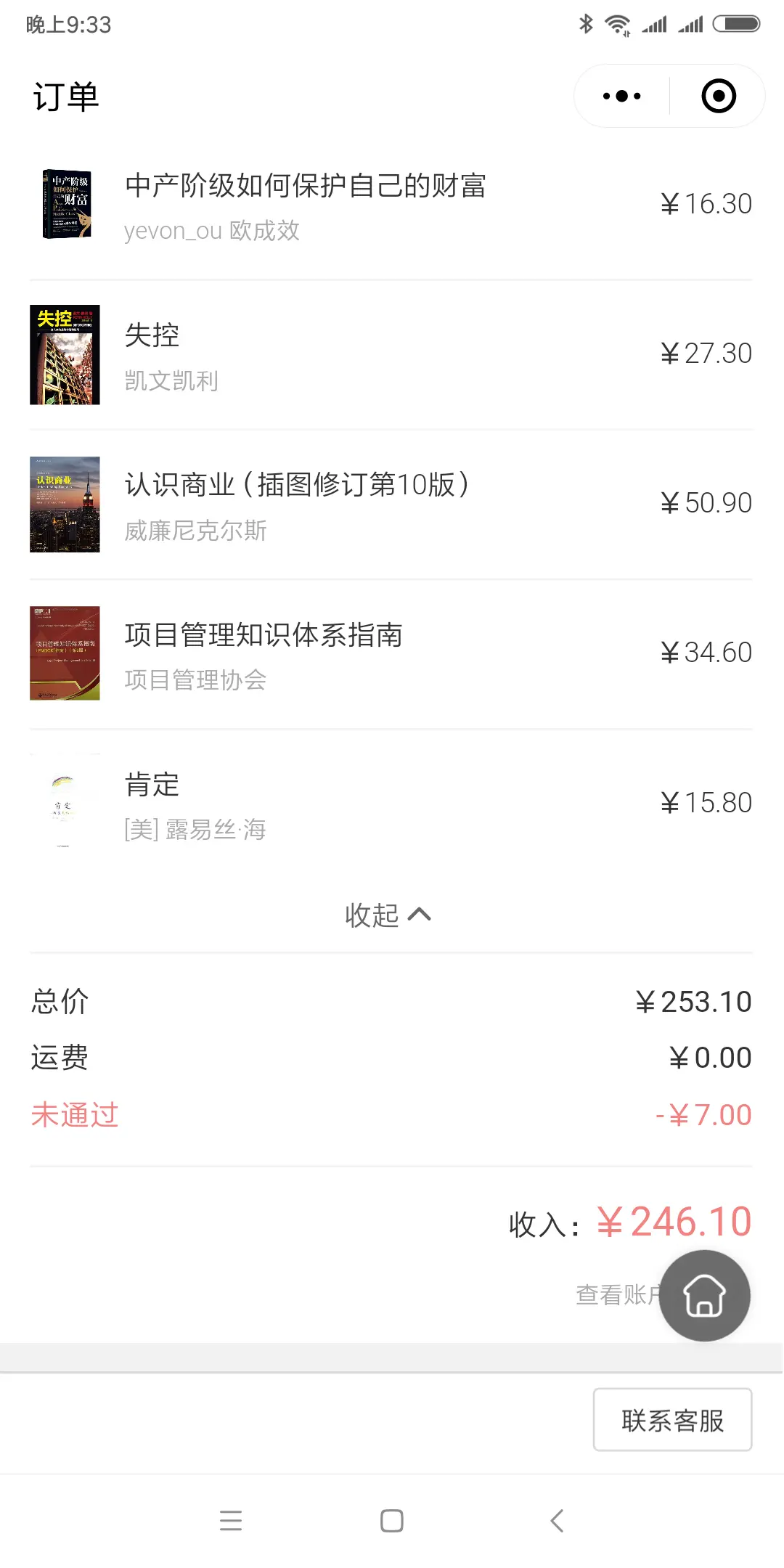This screenshot has width=784, height=1568.
Task: Contact customer service via 联系客服
Action: tap(672, 1421)
